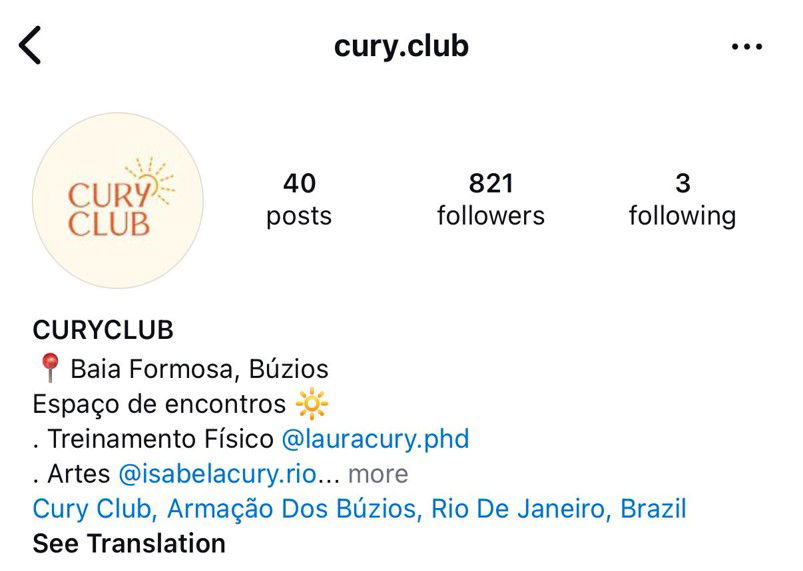Open the three-dot overflow menu

[x=747, y=47]
